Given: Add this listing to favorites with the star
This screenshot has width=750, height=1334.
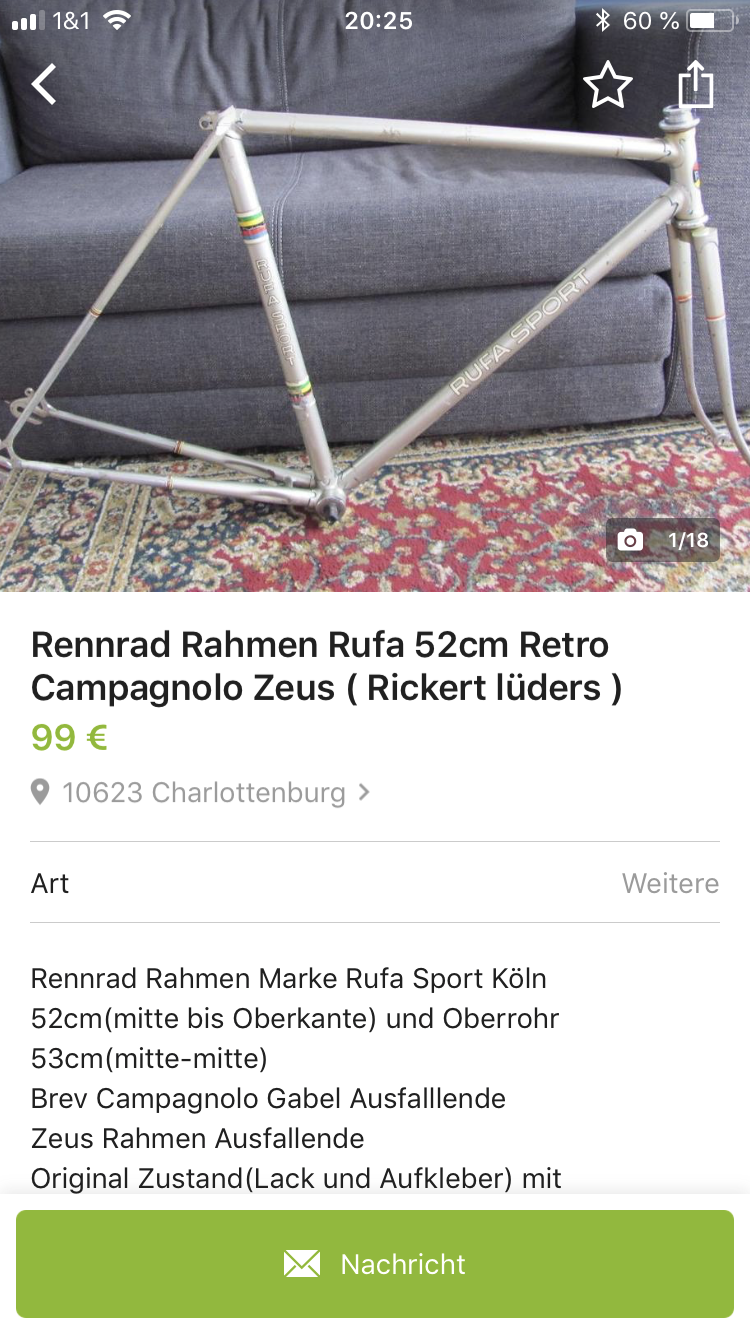Looking at the screenshot, I should (x=607, y=86).
